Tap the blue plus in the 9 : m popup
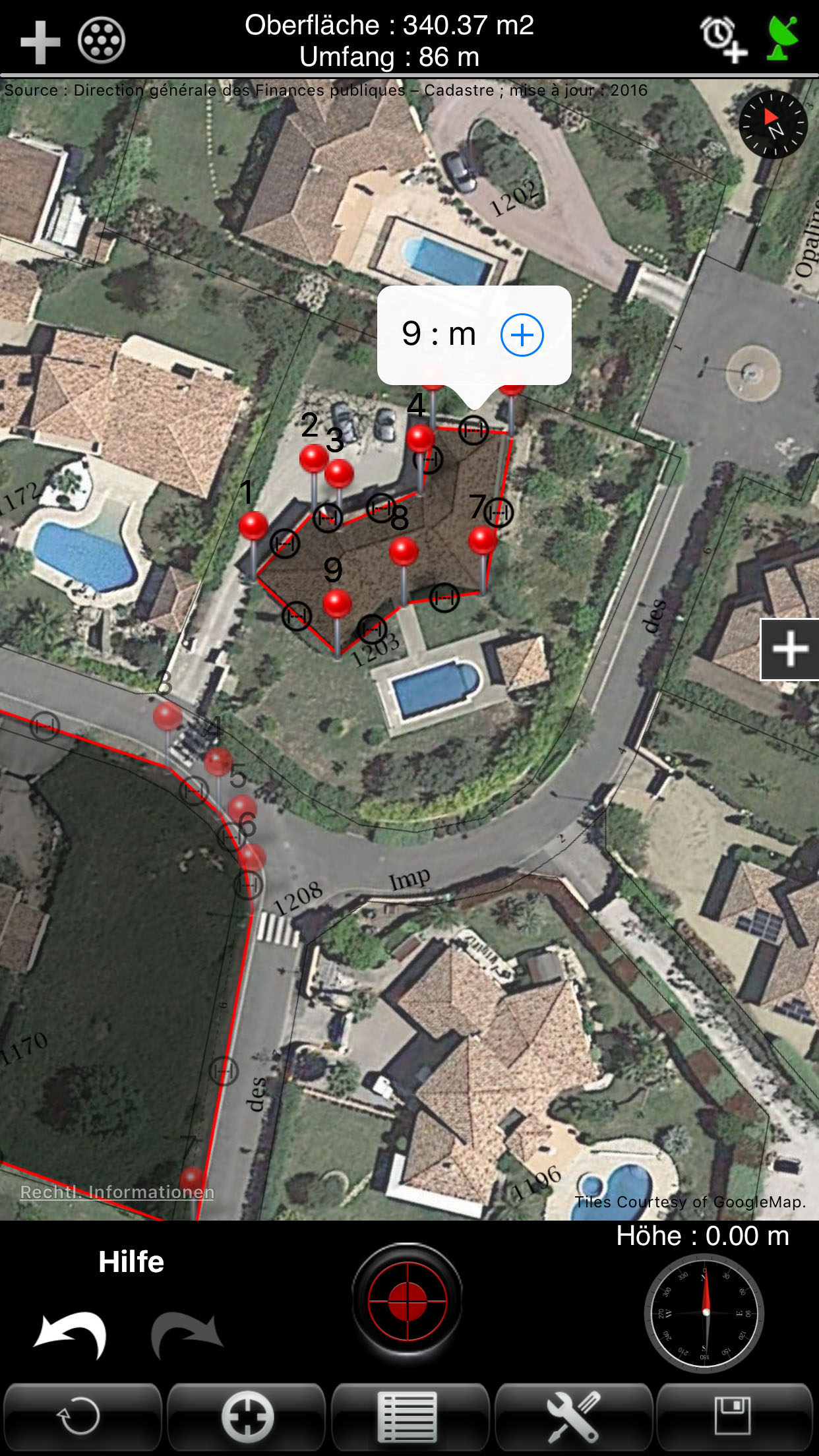This screenshot has height=1456, width=819. [x=522, y=335]
